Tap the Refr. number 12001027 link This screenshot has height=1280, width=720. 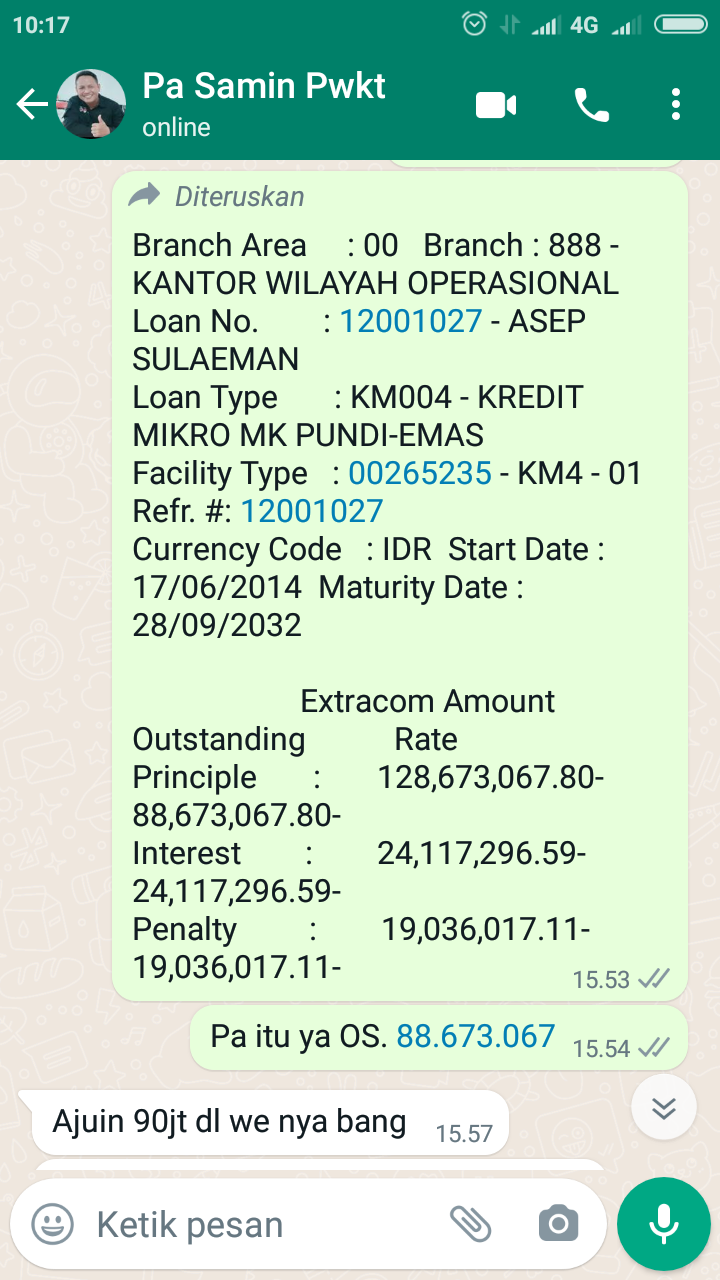312,511
